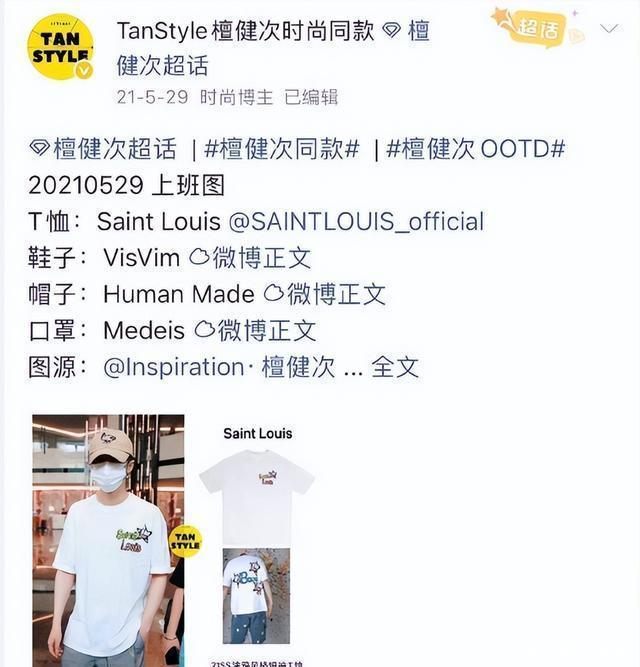640x667 pixels.
Task: Expand the post with 全文
Action: (x=395, y=367)
